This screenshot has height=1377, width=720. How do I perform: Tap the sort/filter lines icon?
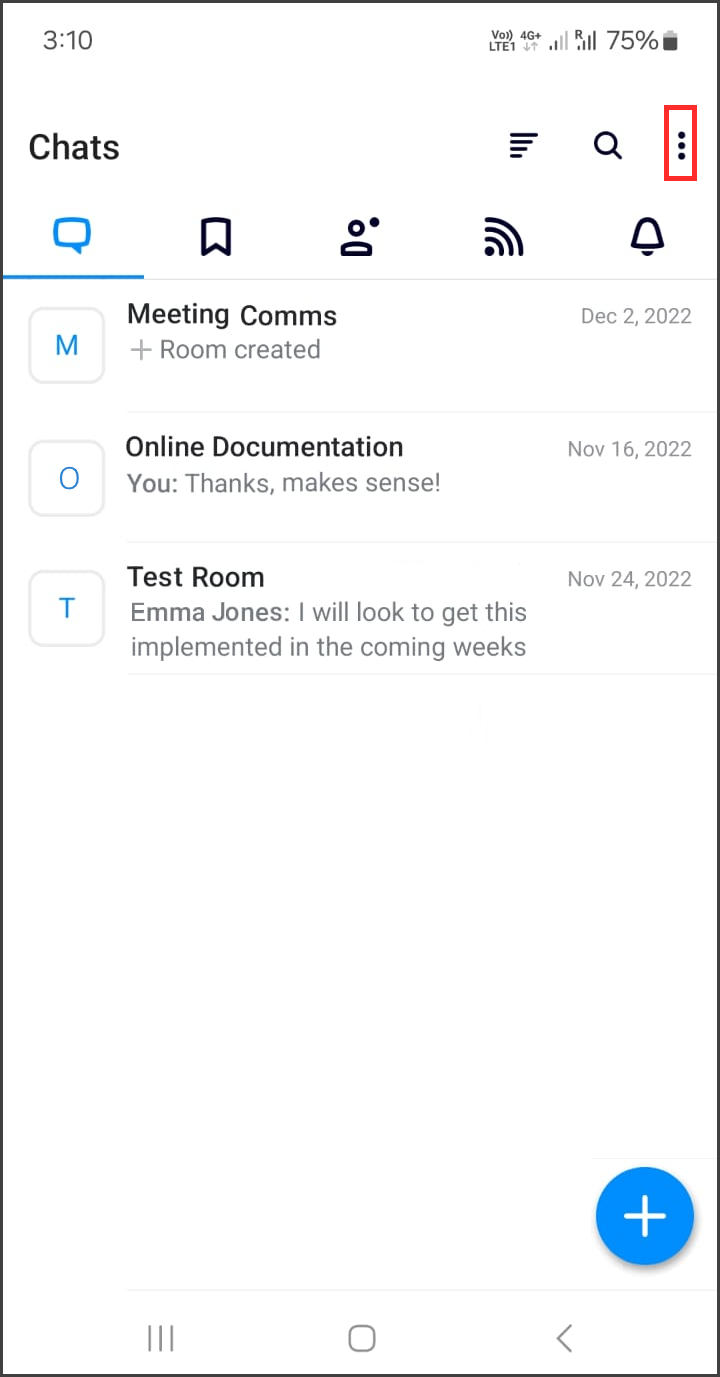523,146
